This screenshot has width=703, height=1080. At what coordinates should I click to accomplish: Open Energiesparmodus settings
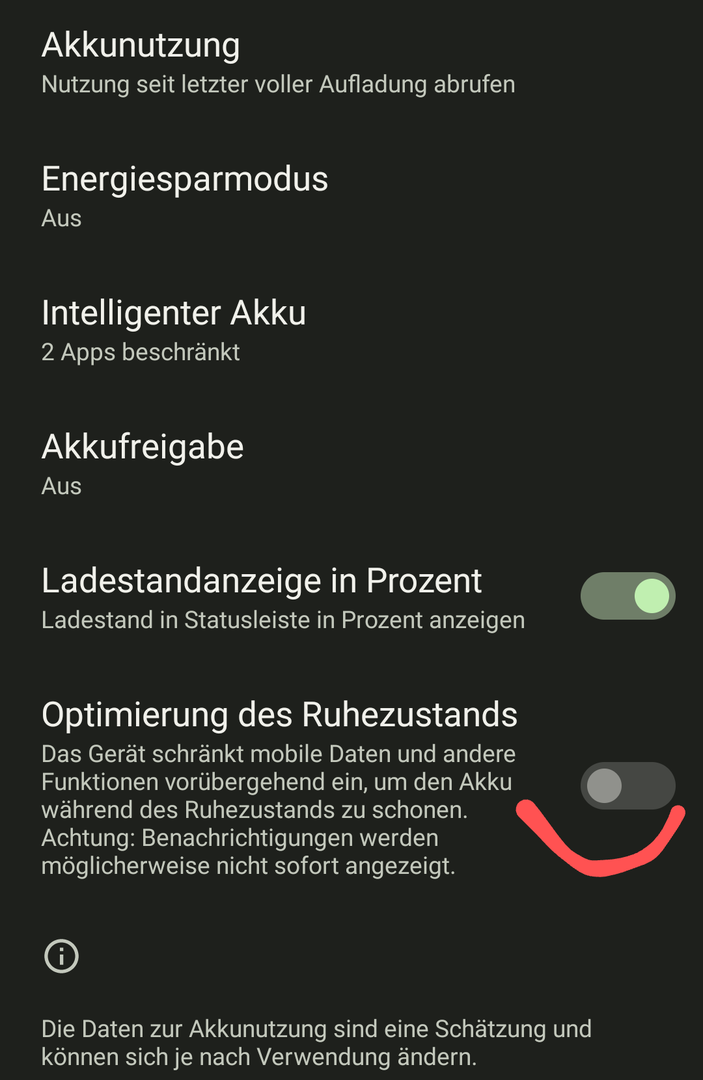coord(185,196)
